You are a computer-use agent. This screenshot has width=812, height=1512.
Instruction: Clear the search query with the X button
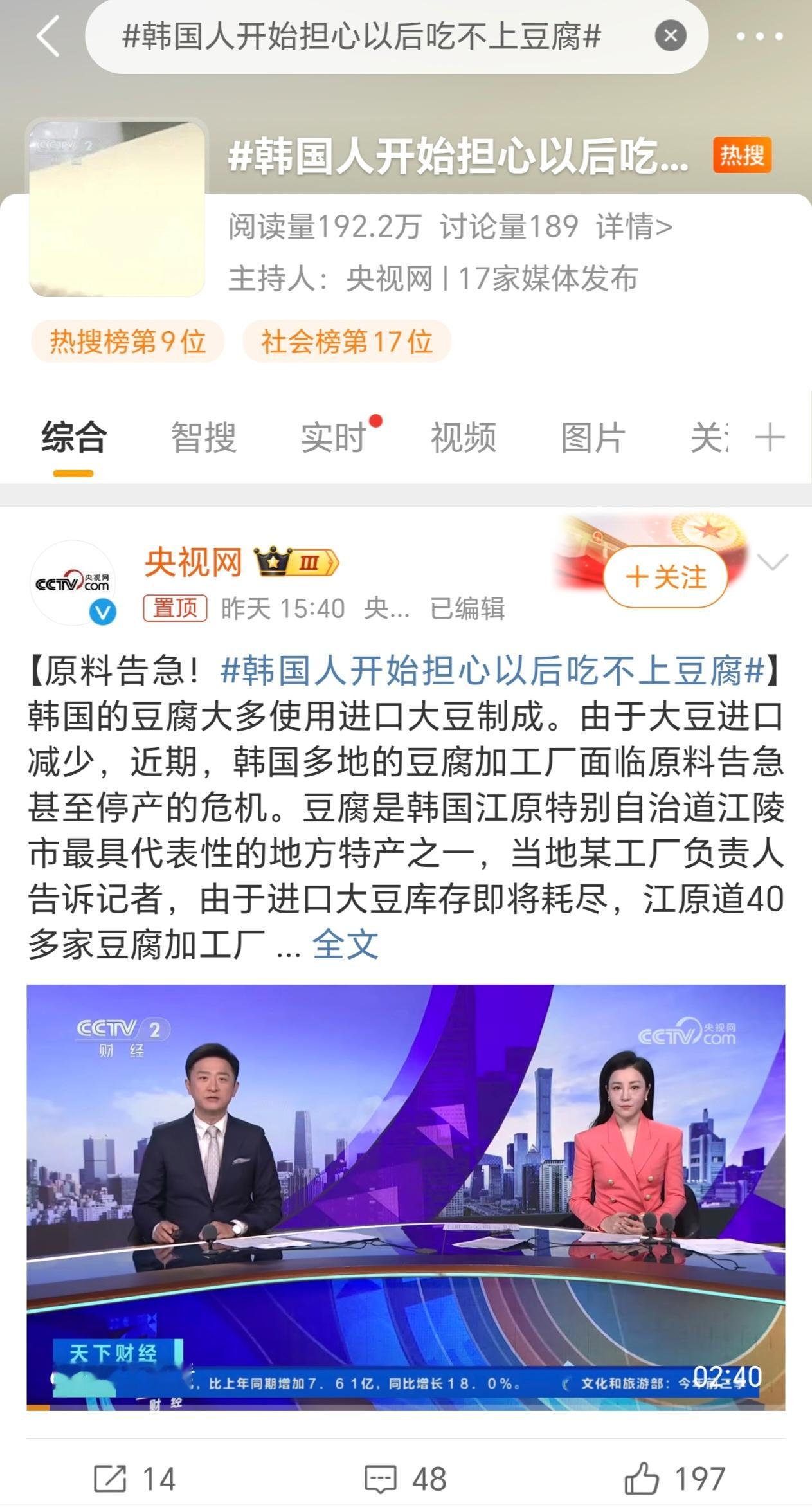tap(671, 36)
